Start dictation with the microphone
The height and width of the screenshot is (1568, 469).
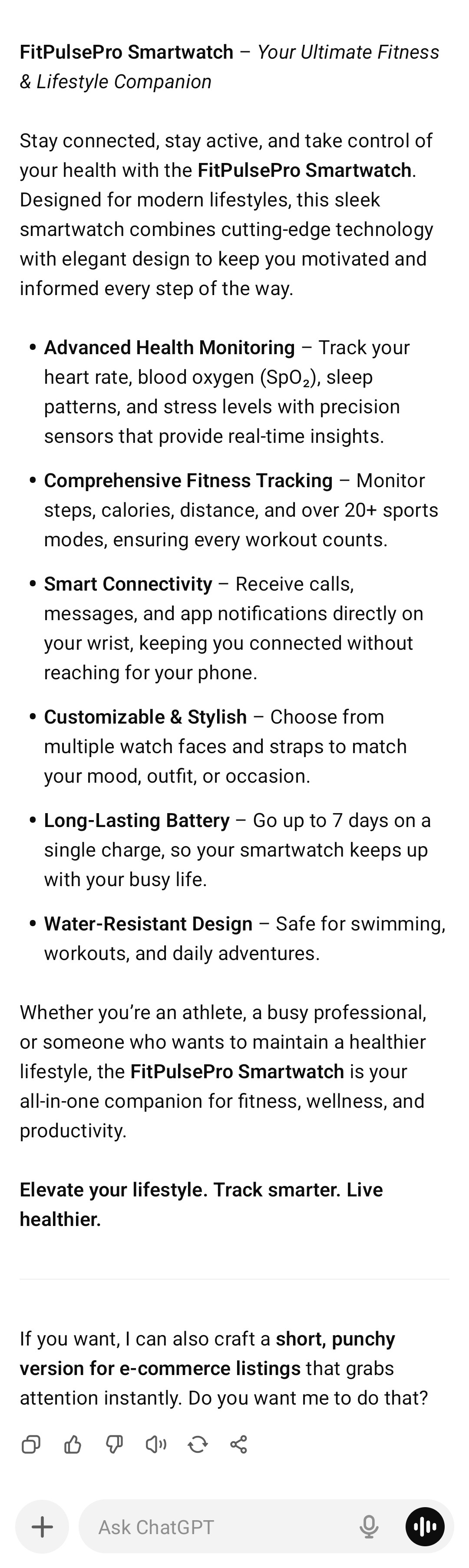point(369,1527)
